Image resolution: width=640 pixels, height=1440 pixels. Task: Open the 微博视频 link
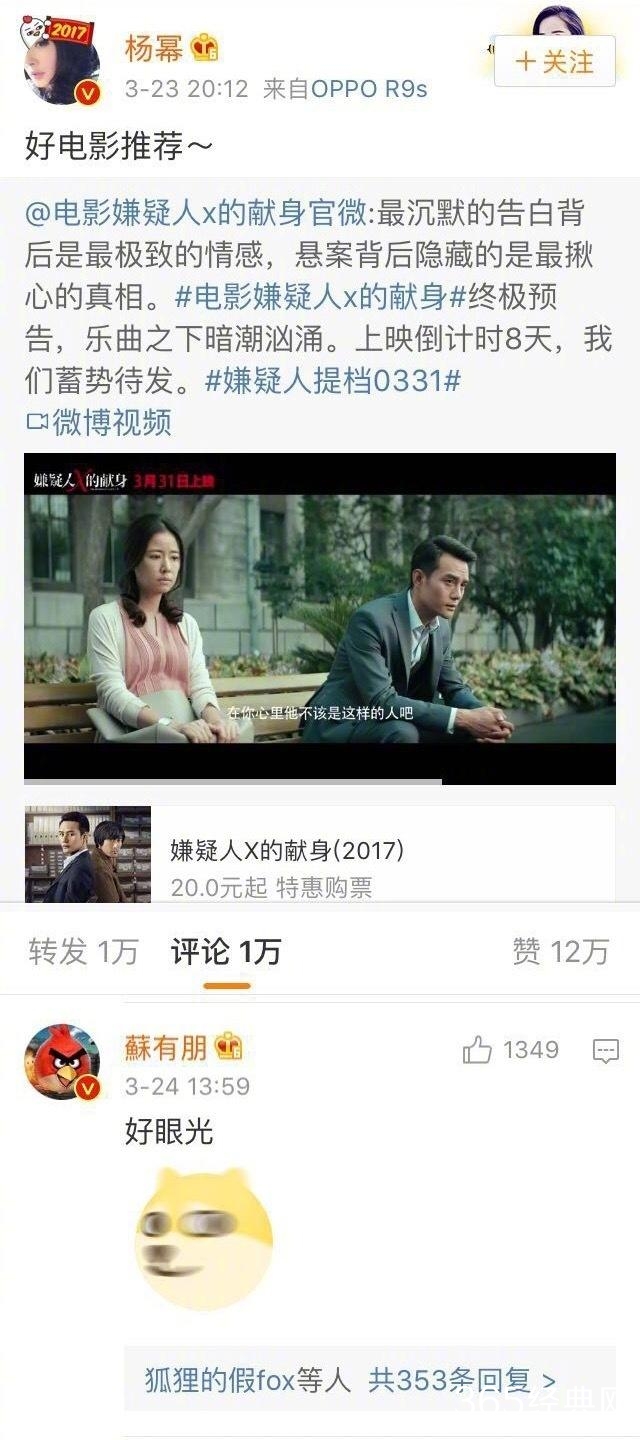[x=99, y=421]
